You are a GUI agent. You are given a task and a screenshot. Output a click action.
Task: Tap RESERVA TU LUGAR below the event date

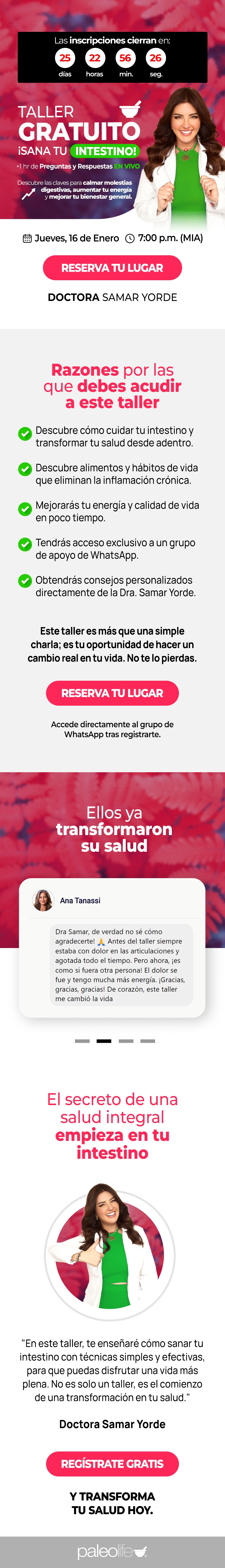[112, 268]
